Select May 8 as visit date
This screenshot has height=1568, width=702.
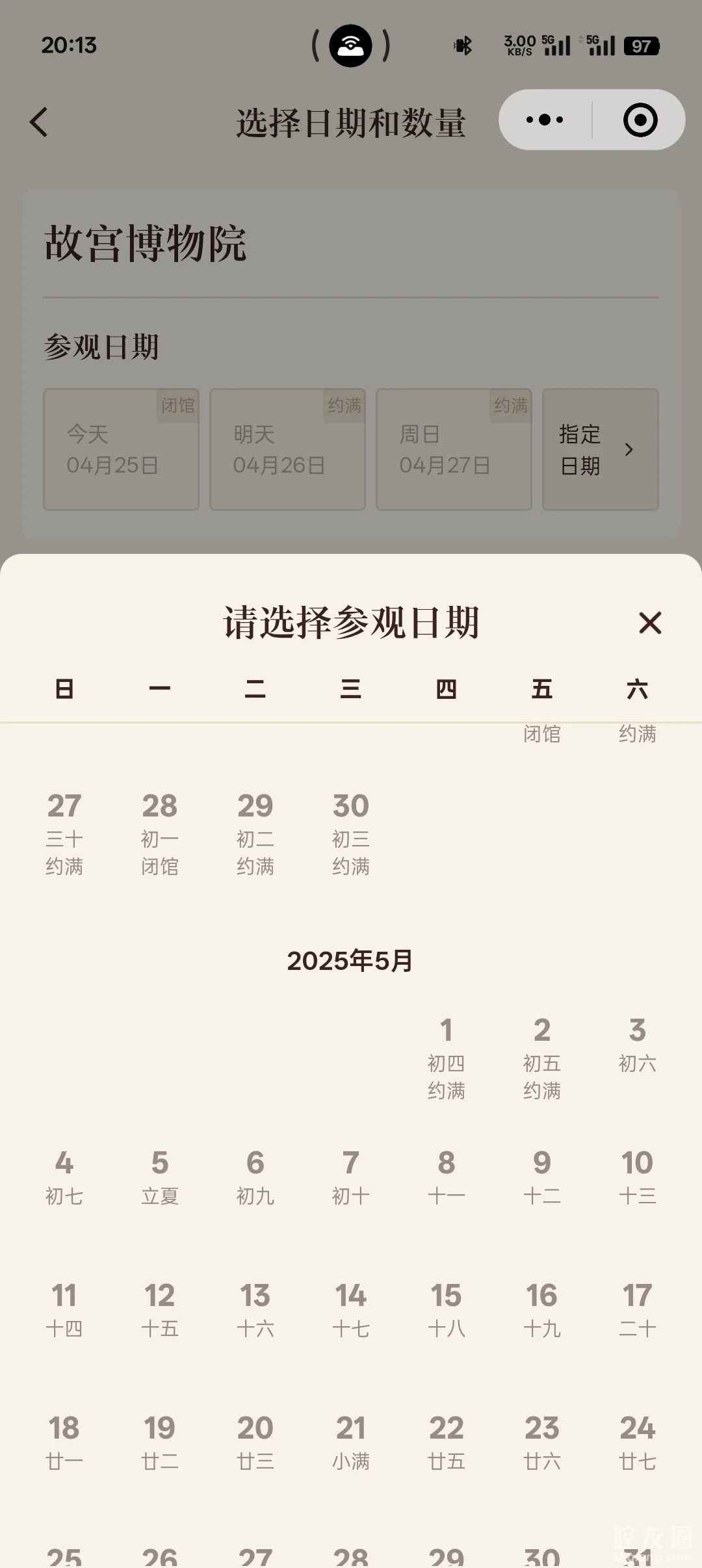pyautogui.click(x=446, y=1177)
